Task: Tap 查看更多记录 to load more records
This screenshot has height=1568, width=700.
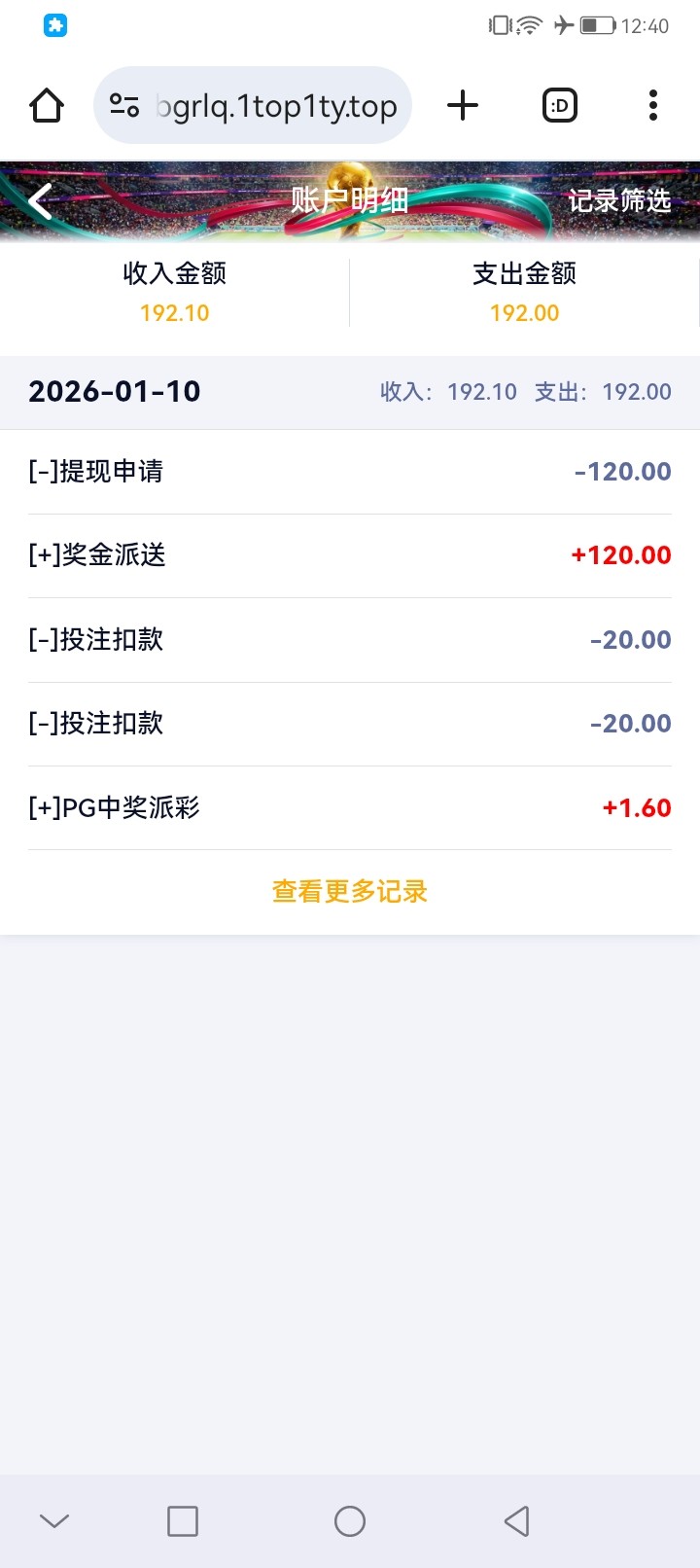Action: pos(350,891)
